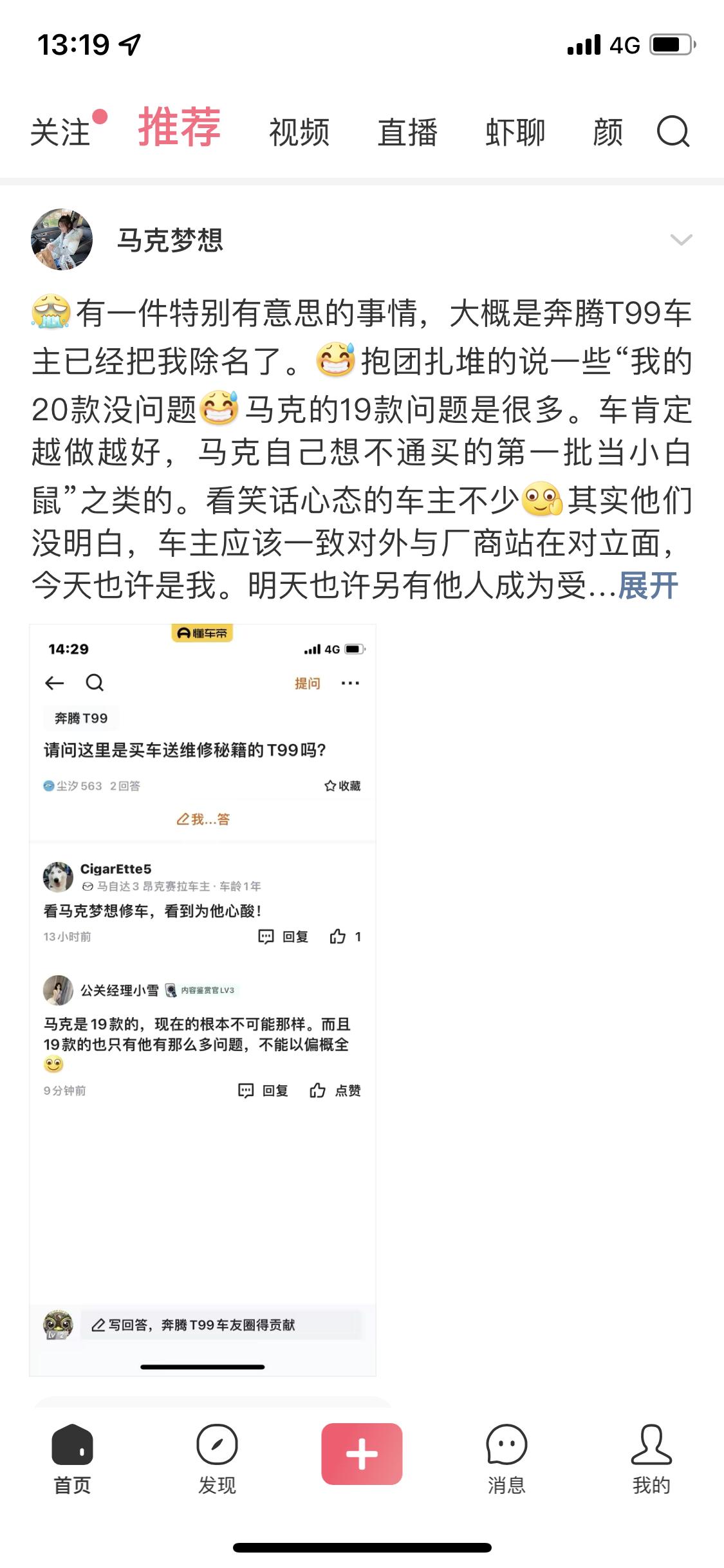This screenshot has height=1568, width=724.
Task: Expand the full post with 展开
Action: (648, 586)
